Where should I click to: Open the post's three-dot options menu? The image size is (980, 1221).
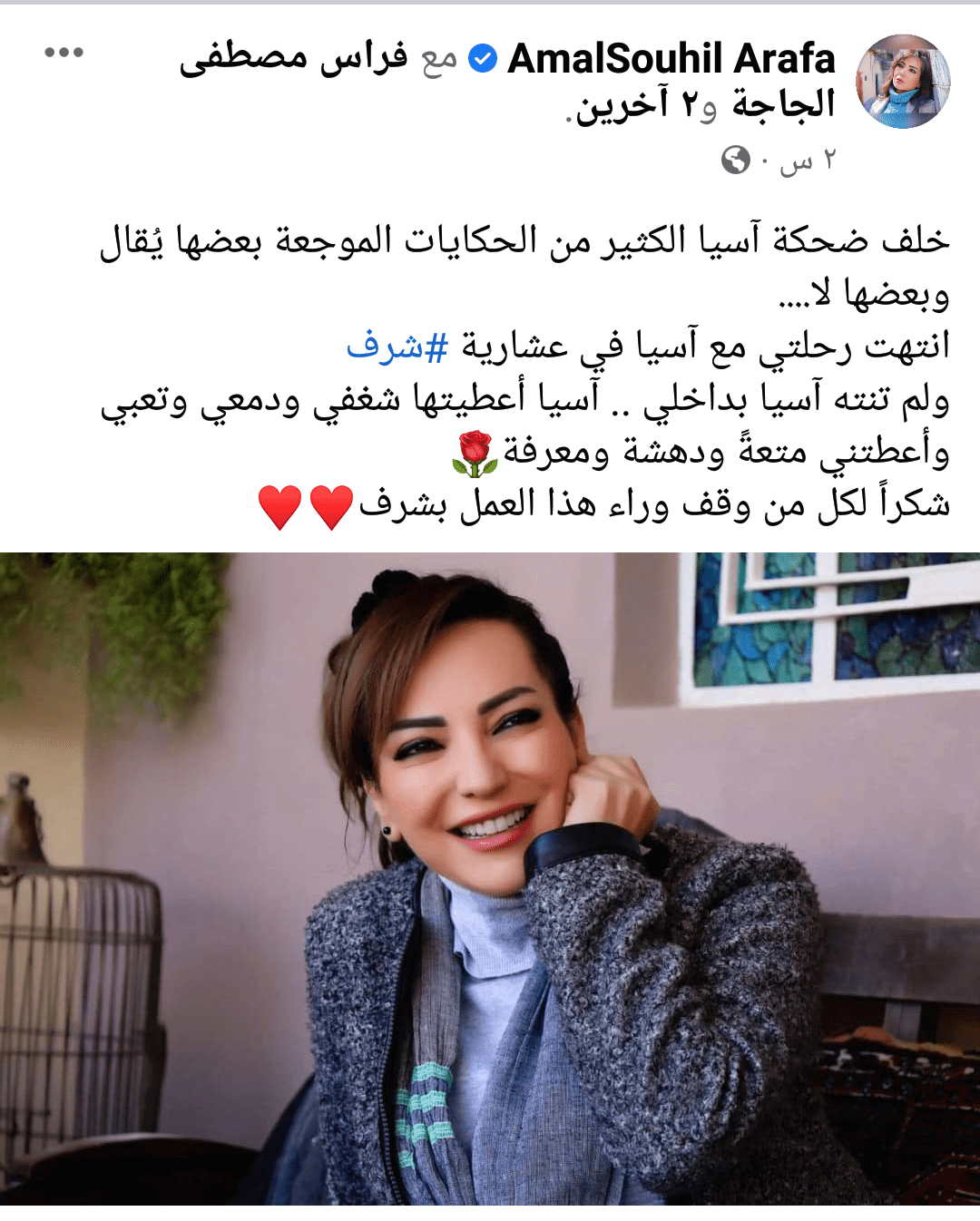coord(64,53)
